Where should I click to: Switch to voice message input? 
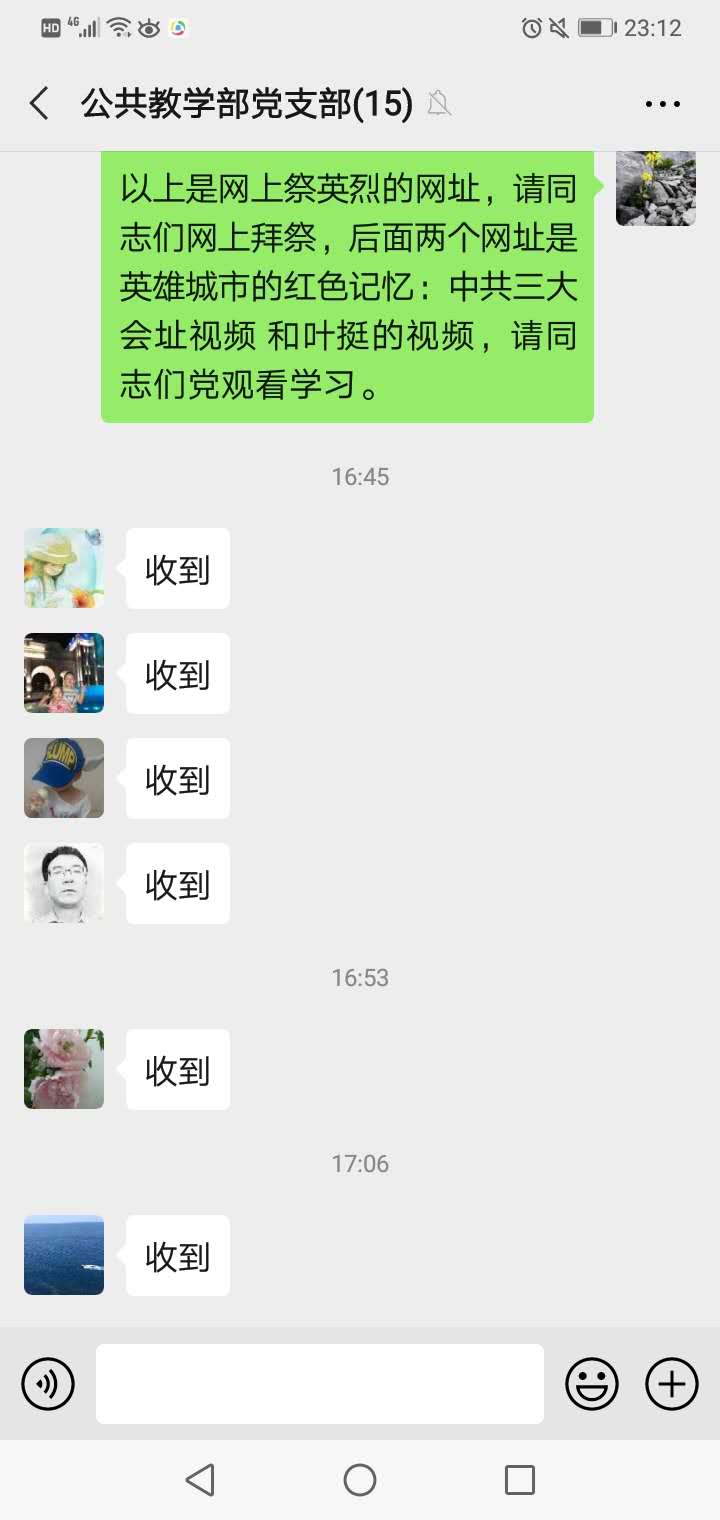click(48, 1384)
